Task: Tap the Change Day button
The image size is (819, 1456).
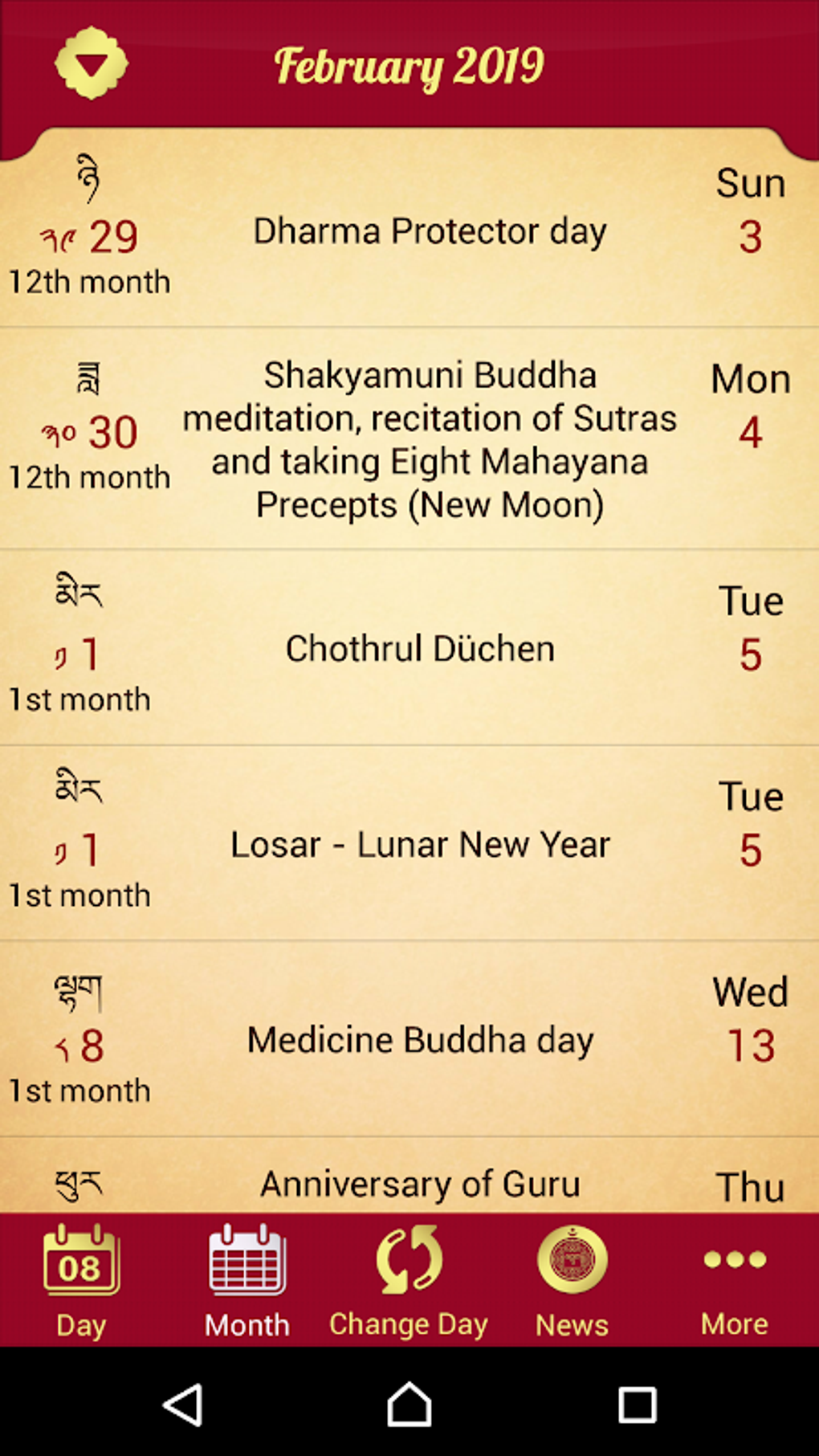Action: coord(409,1280)
